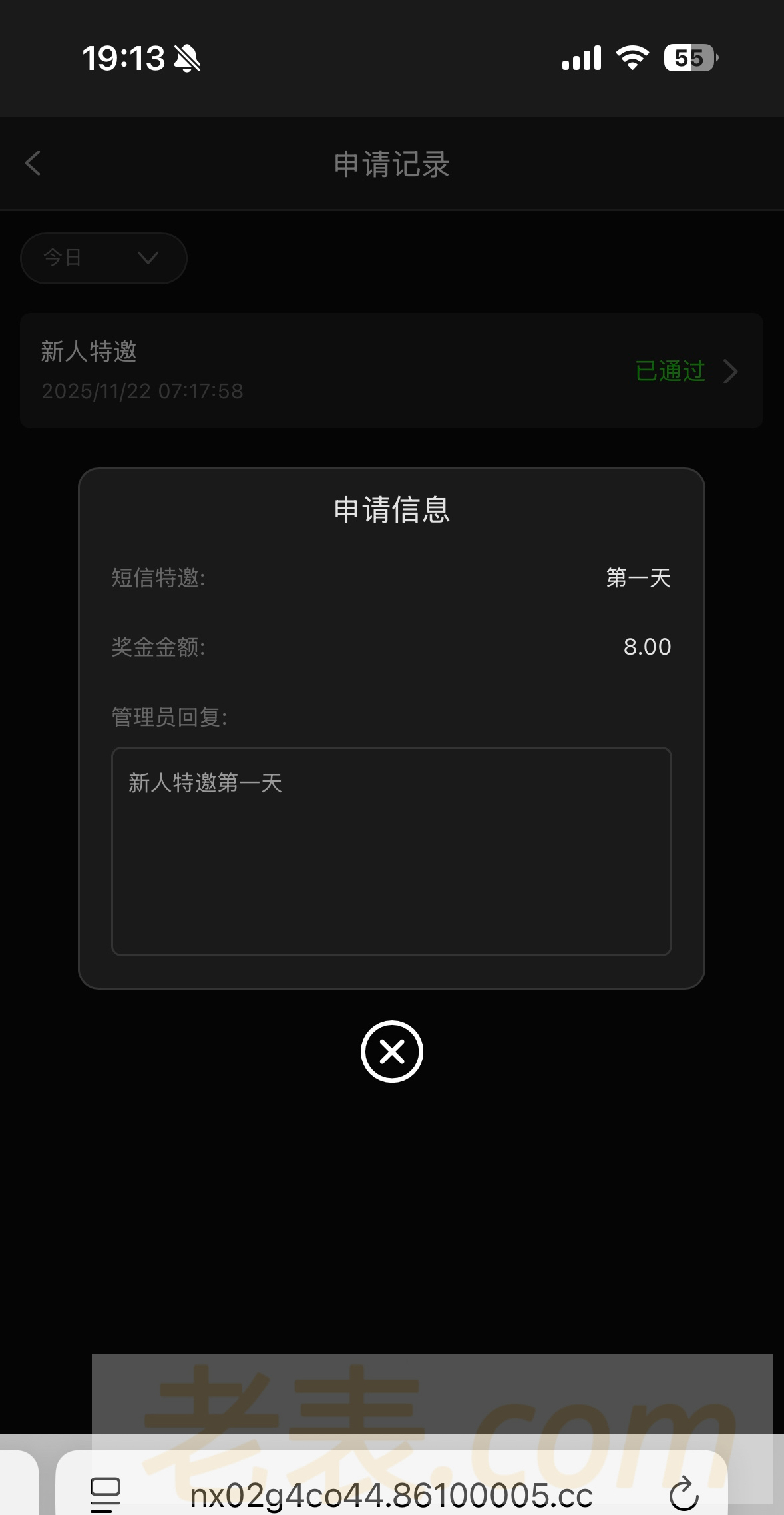
Task: Open the 新人特邀 application record
Action: tap(391, 370)
